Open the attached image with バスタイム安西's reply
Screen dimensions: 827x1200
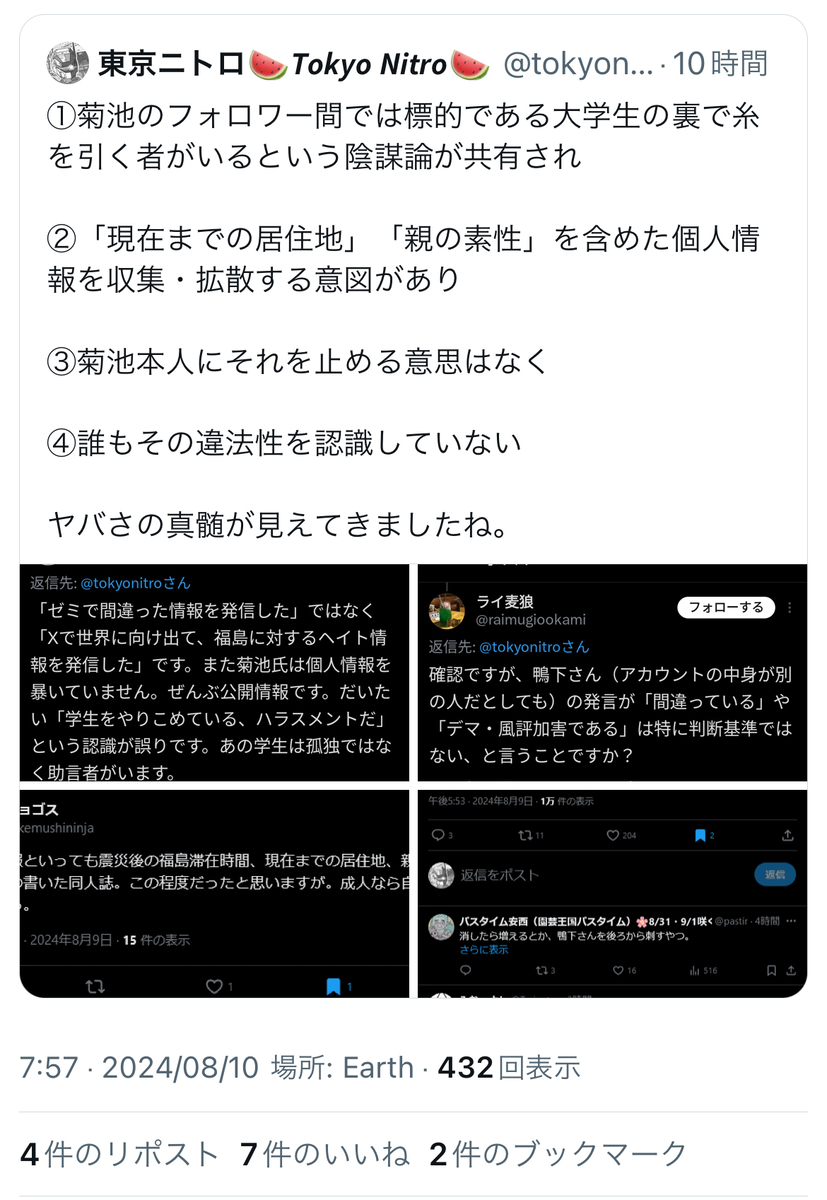pos(612,894)
